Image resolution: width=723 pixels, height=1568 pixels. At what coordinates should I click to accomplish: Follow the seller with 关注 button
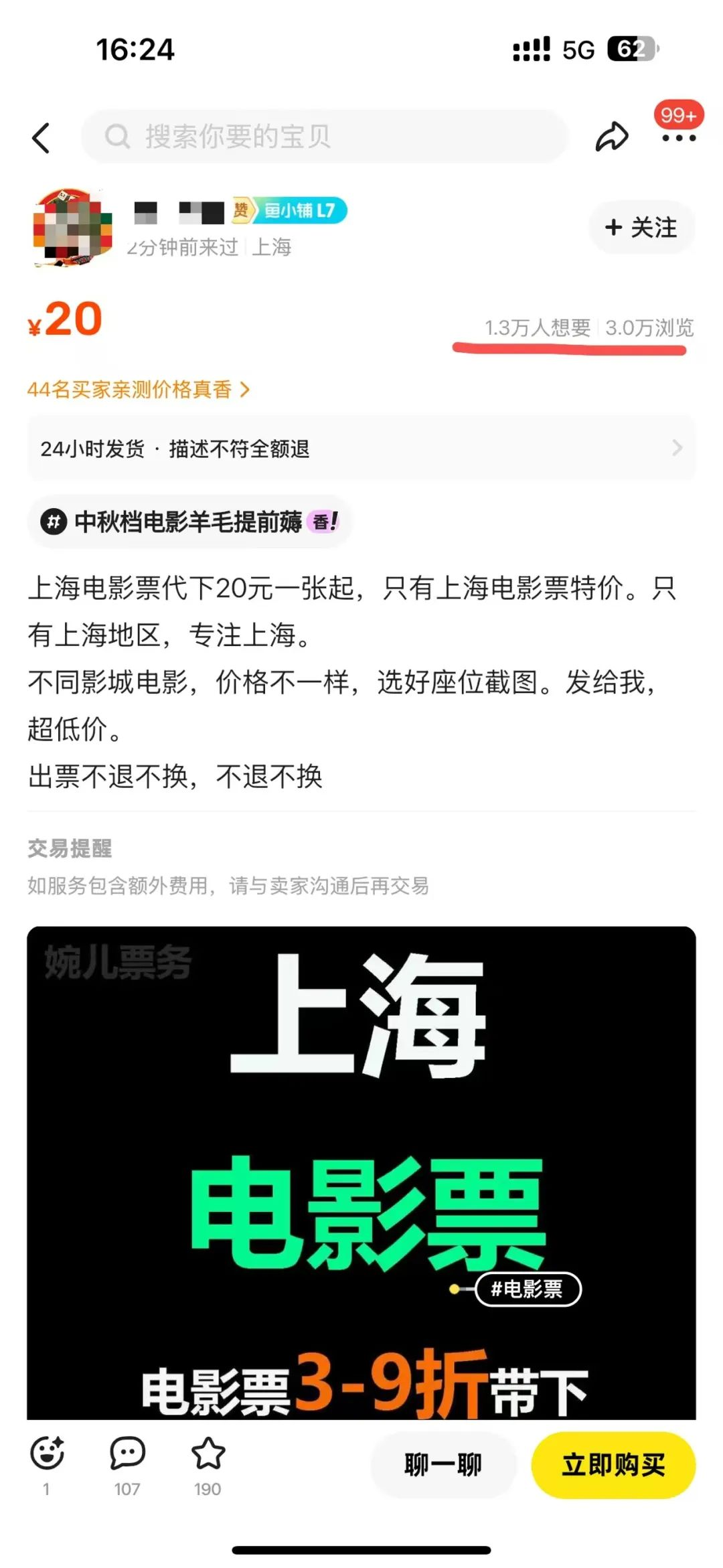point(641,228)
